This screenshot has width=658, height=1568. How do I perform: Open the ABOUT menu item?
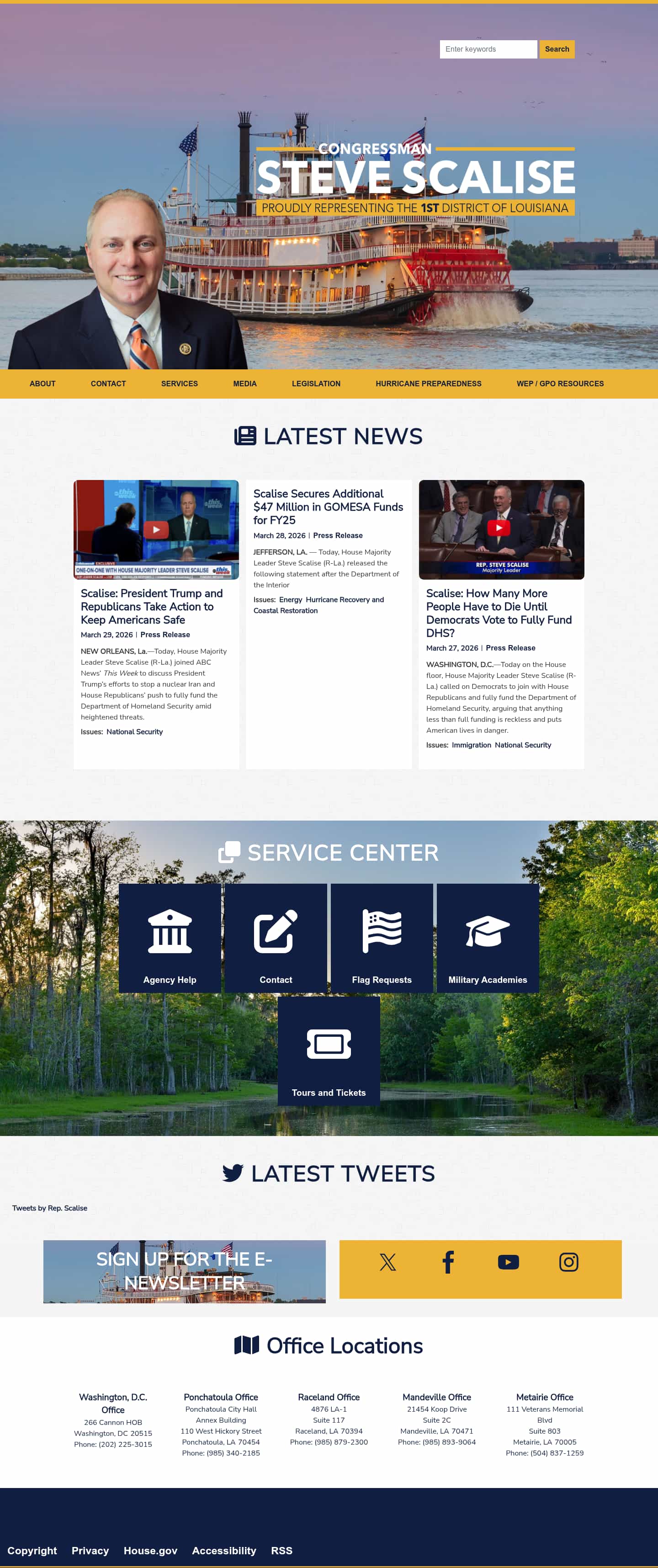pyautogui.click(x=42, y=384)
